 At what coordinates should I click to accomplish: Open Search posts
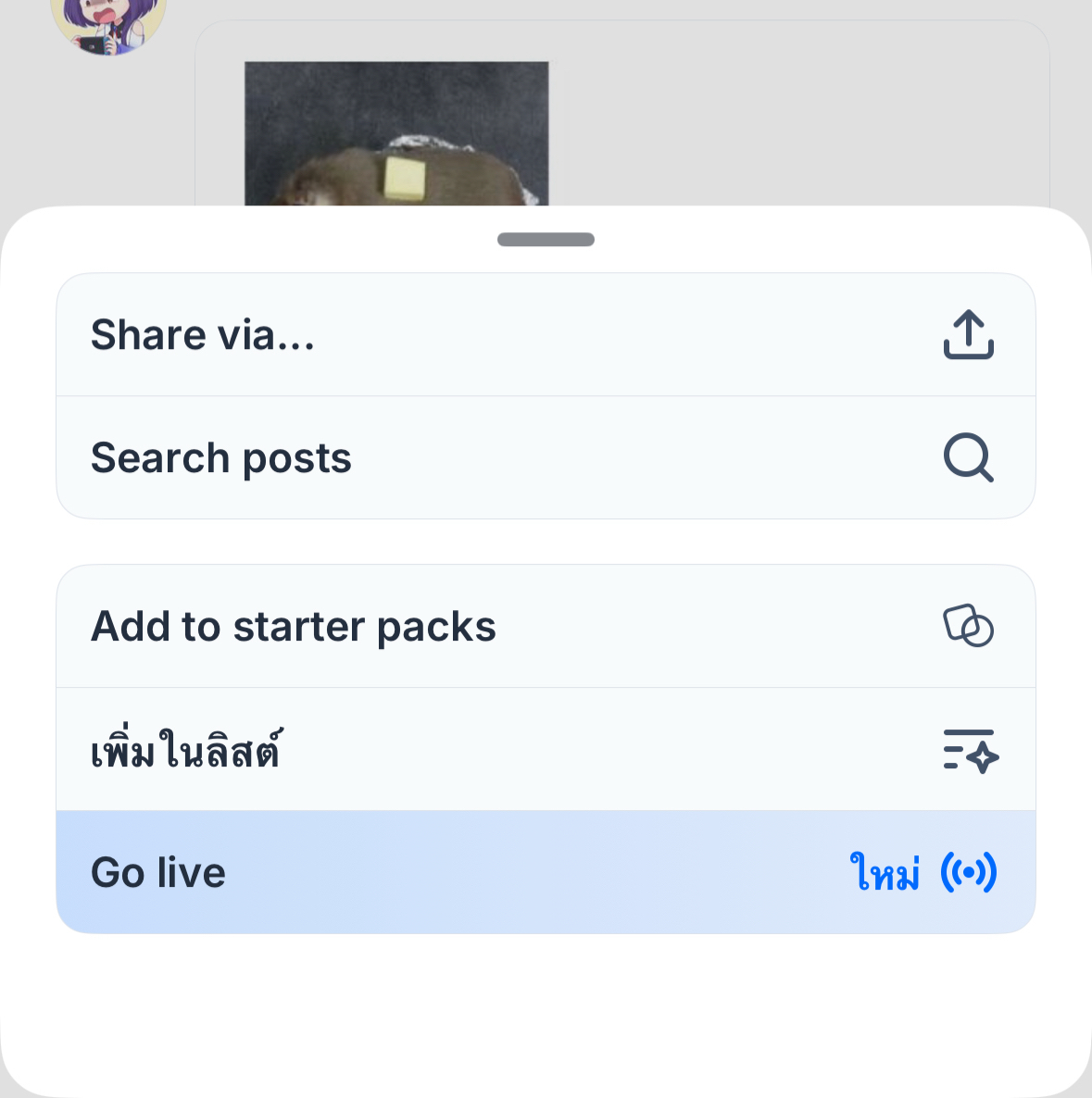coord(545,458)
